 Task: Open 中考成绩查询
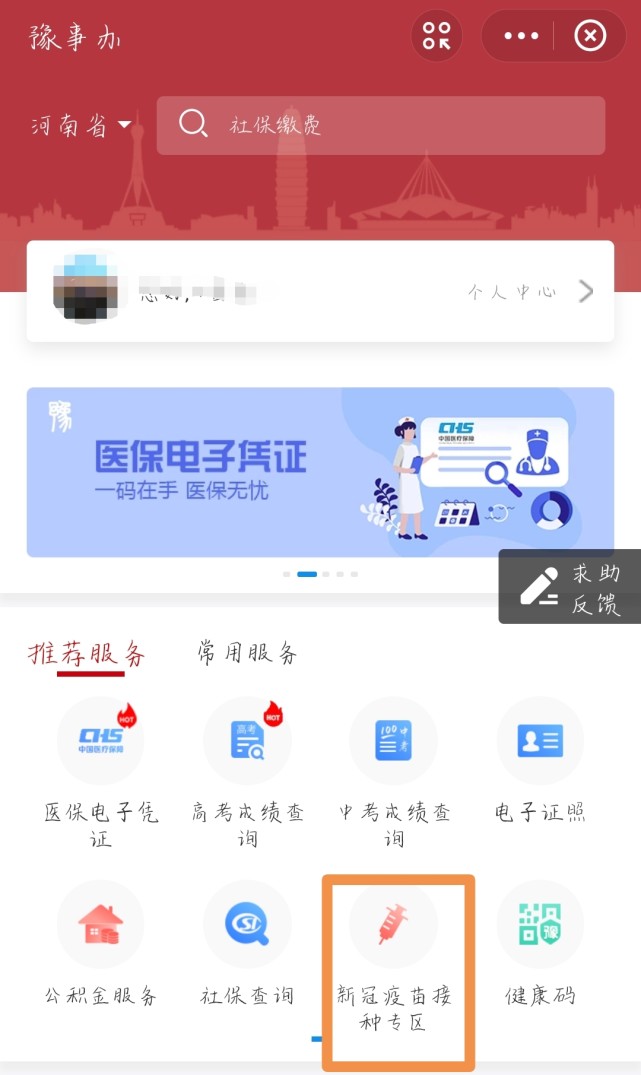pos(394,773)
